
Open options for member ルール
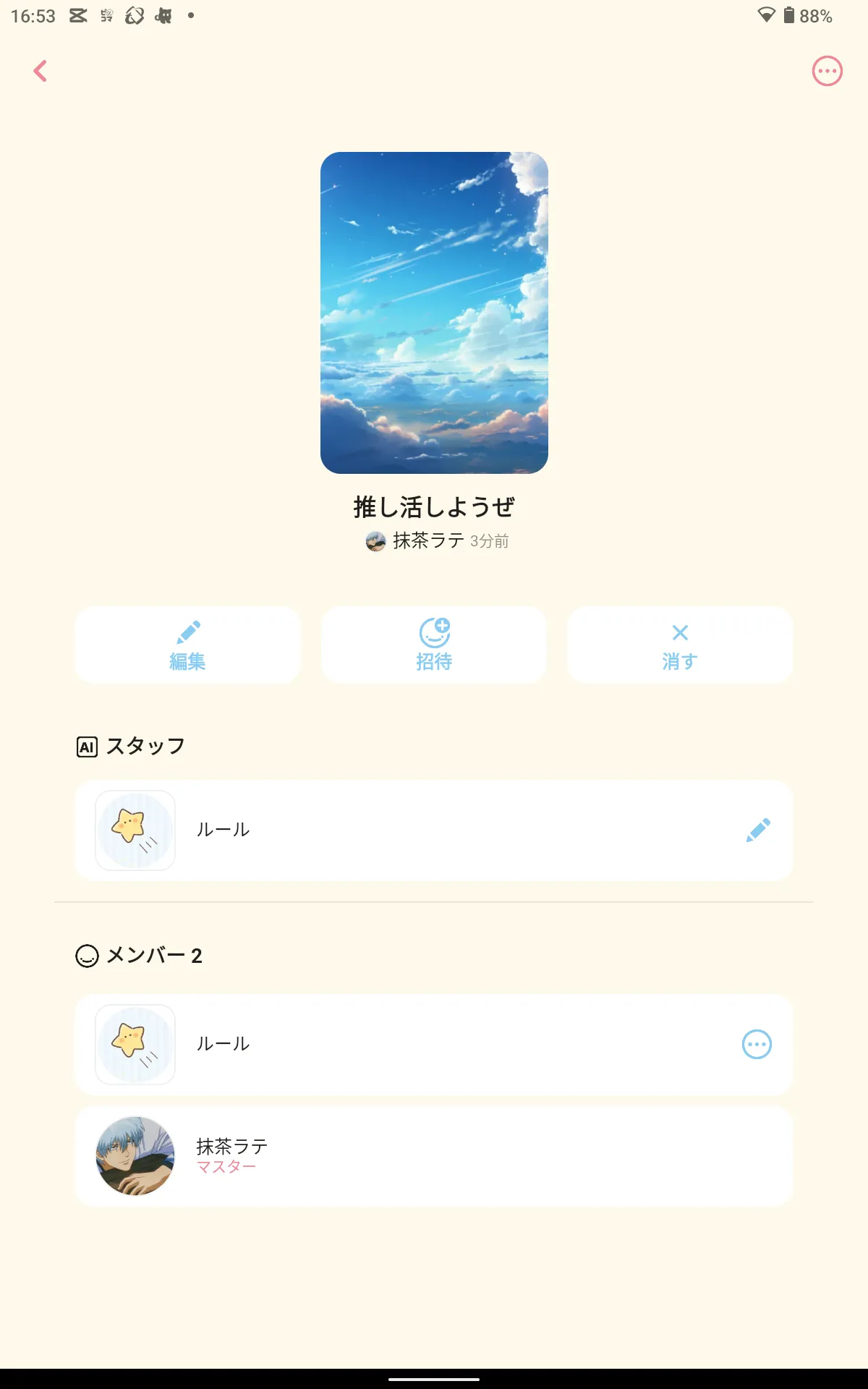pos(757,1044)
